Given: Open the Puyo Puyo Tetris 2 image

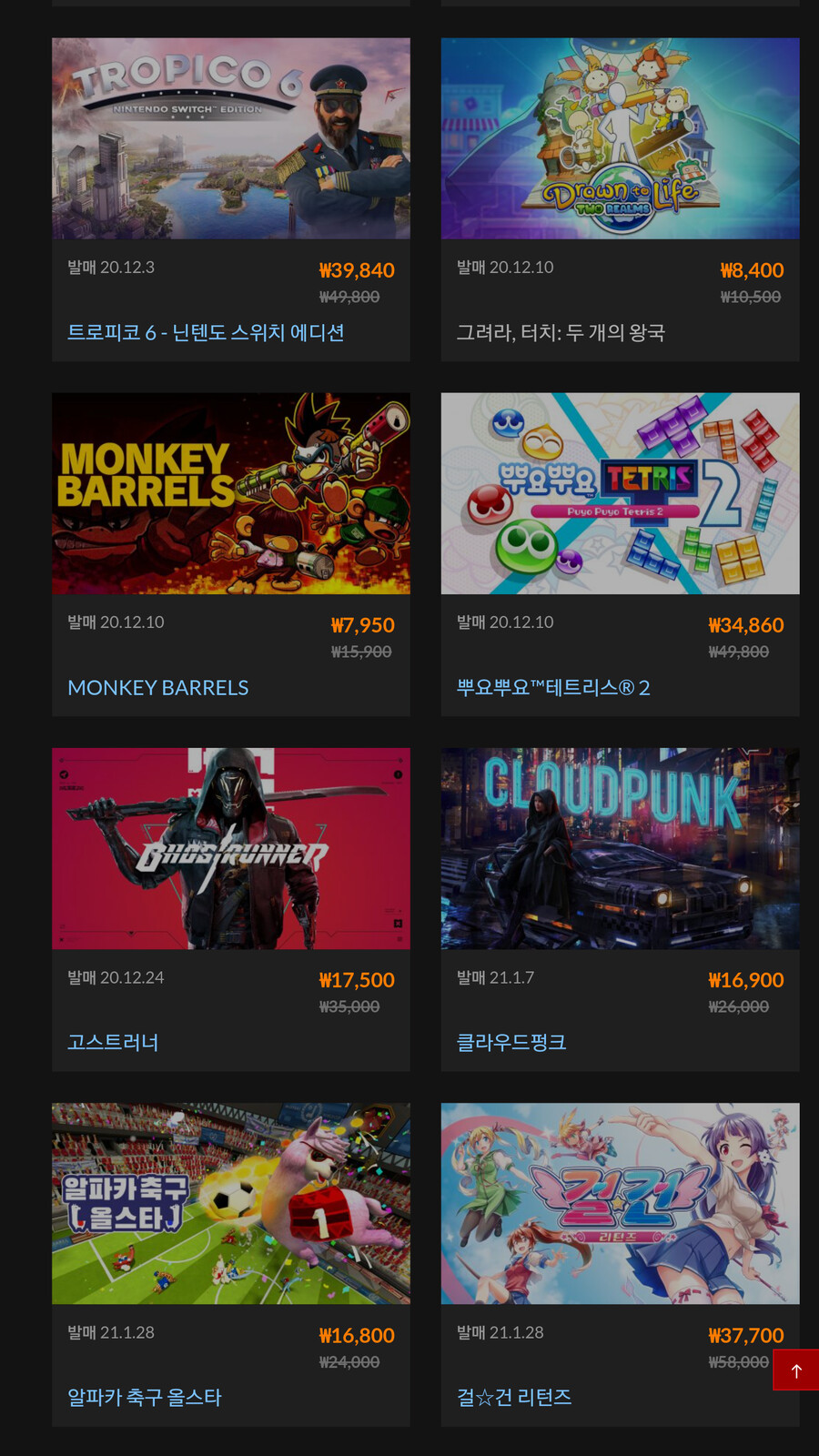Looking at the screenshot, I should pos(620,493).
